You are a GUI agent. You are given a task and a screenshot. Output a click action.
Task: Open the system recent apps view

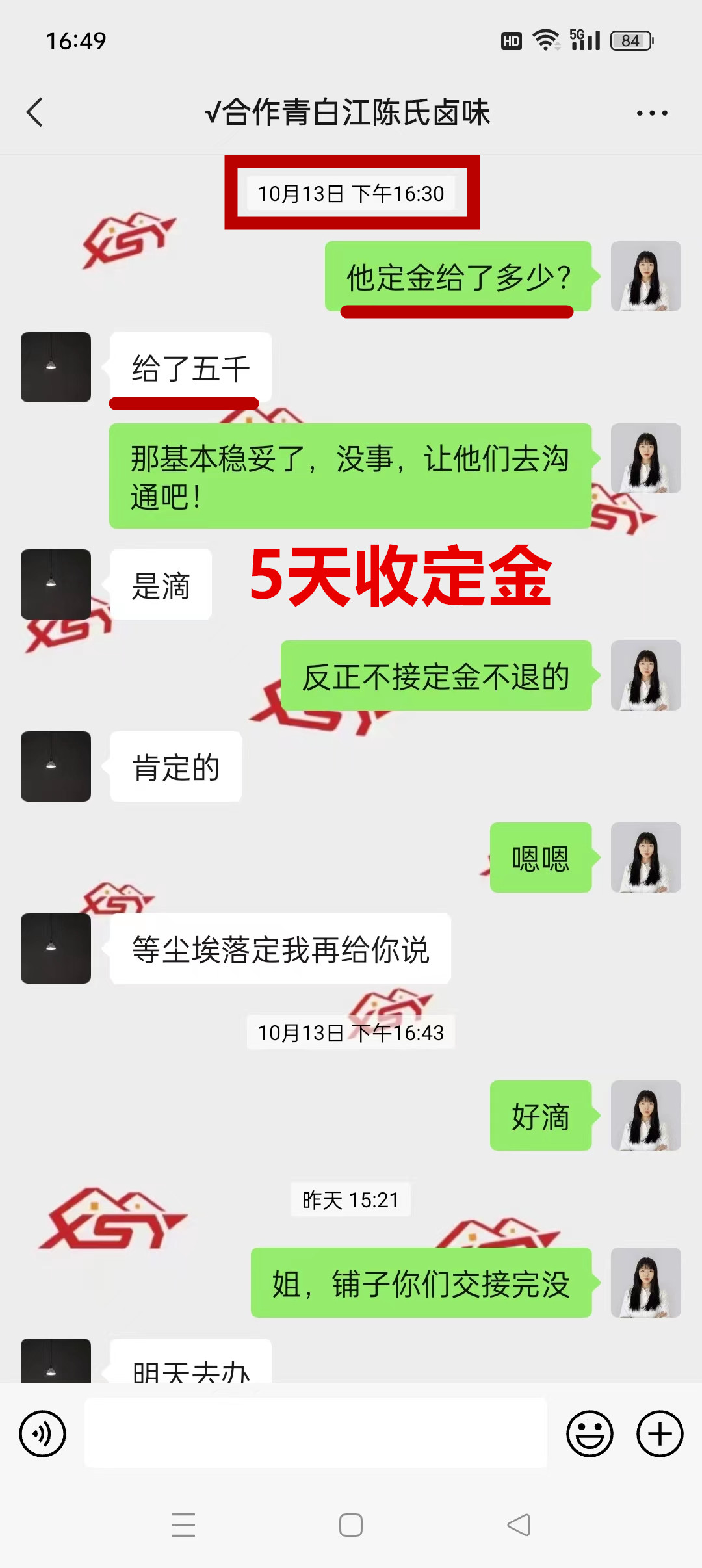pos(183,1525)
